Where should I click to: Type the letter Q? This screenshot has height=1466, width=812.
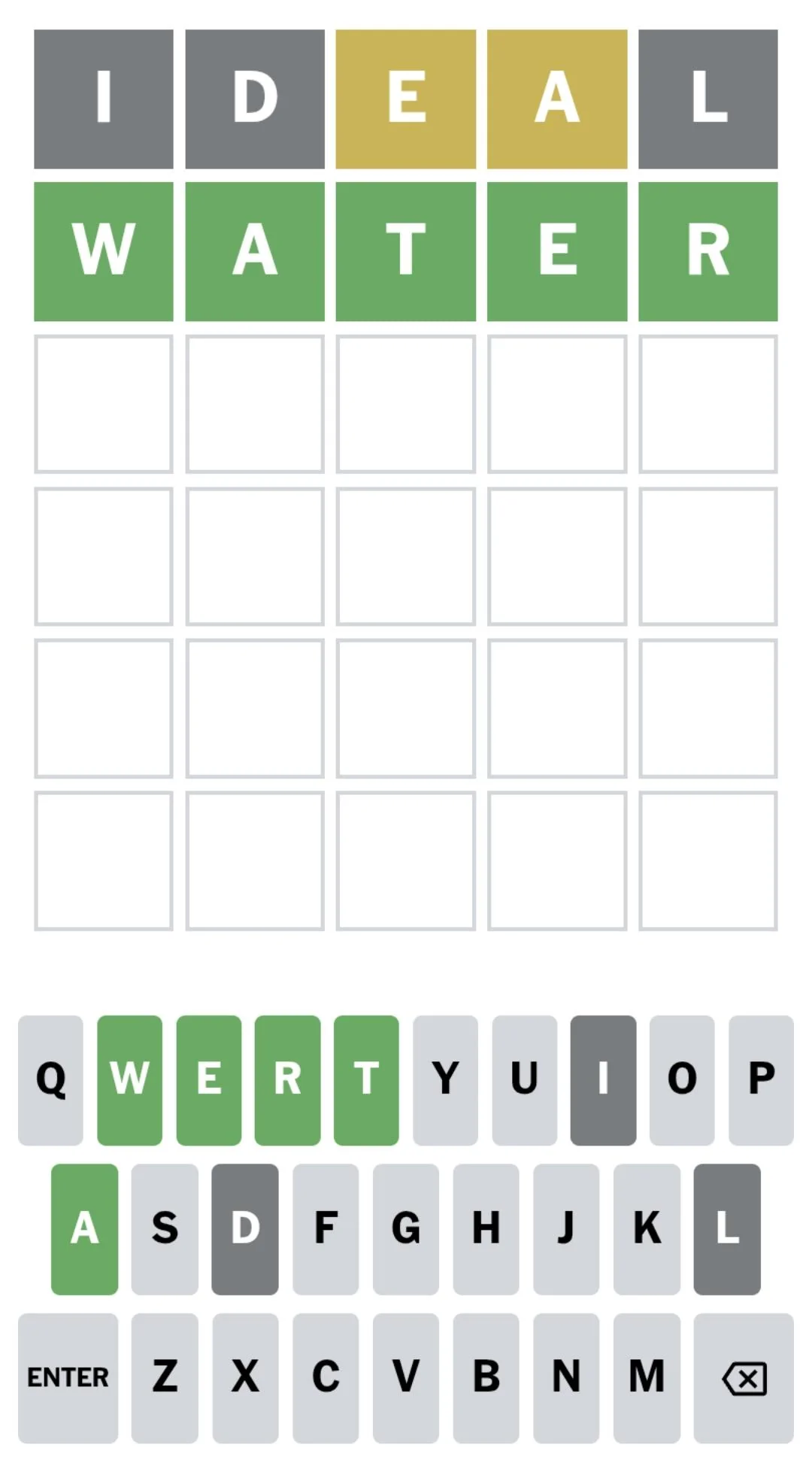[x=50, y=1079]
